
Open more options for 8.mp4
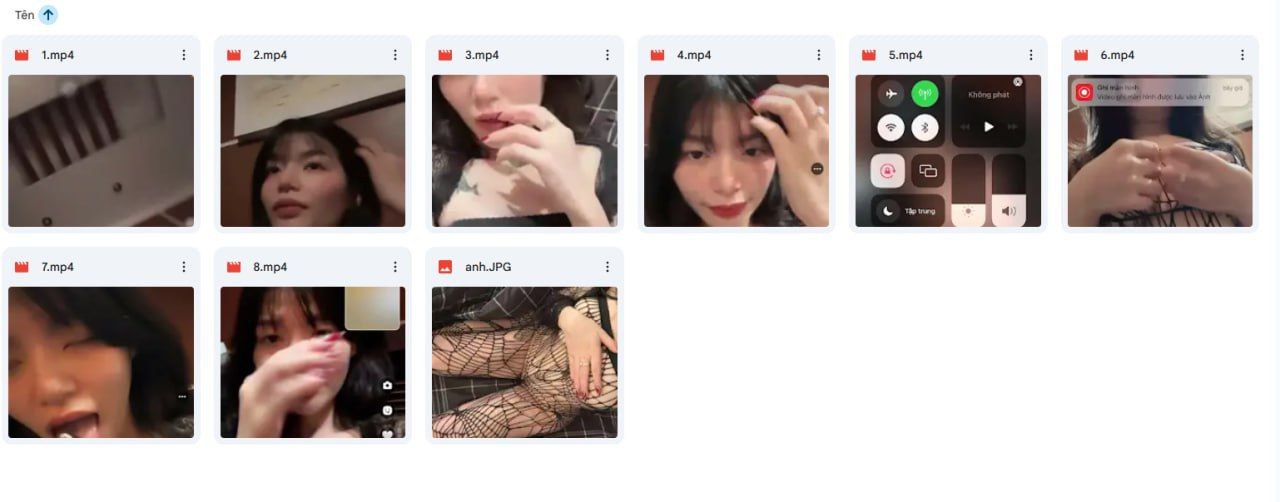[x=395, y=267]
